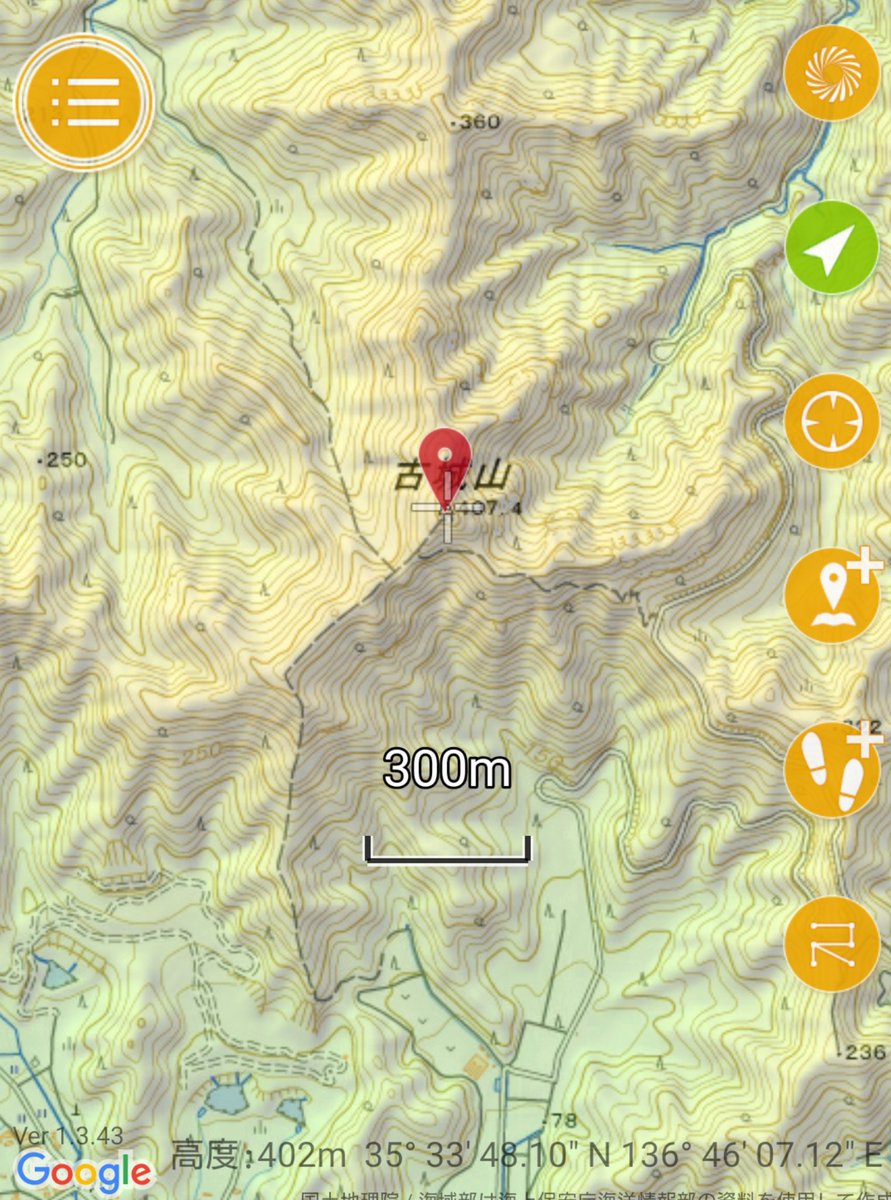Open the route path drawing button
Screen dimensions: 891x1200
point(831,944)
